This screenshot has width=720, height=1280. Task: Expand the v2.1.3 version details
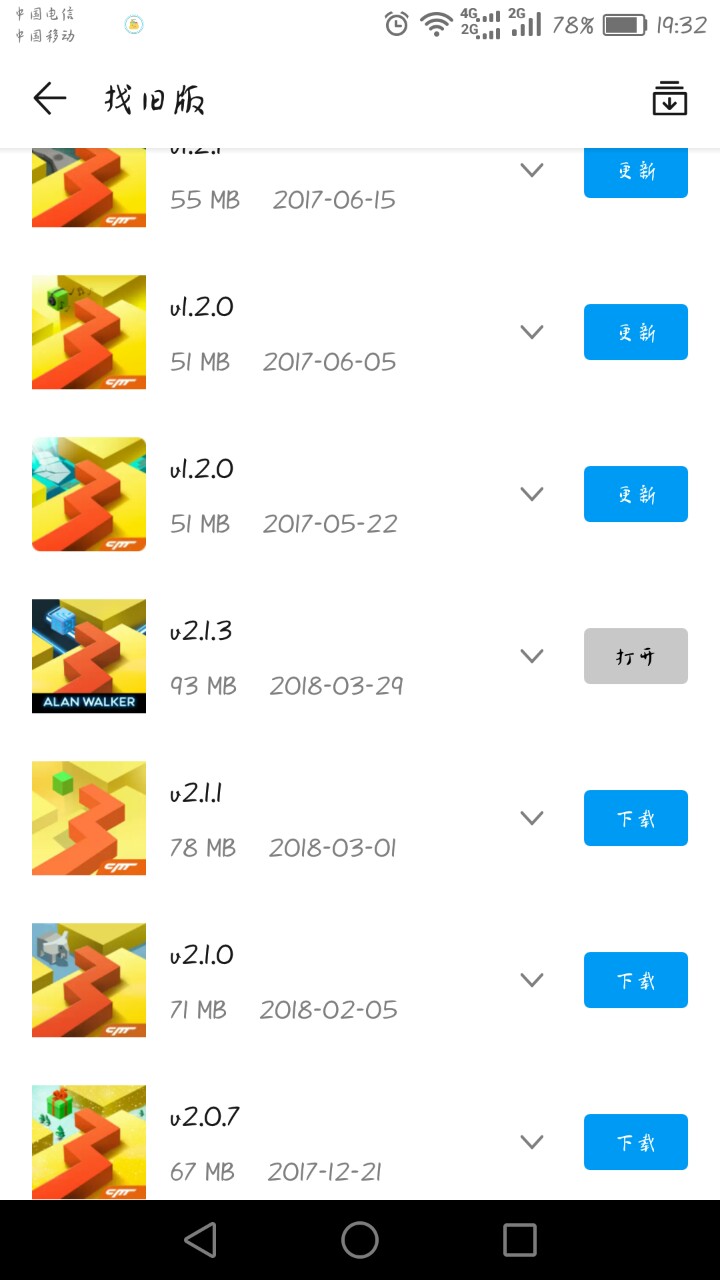[532, 656]
